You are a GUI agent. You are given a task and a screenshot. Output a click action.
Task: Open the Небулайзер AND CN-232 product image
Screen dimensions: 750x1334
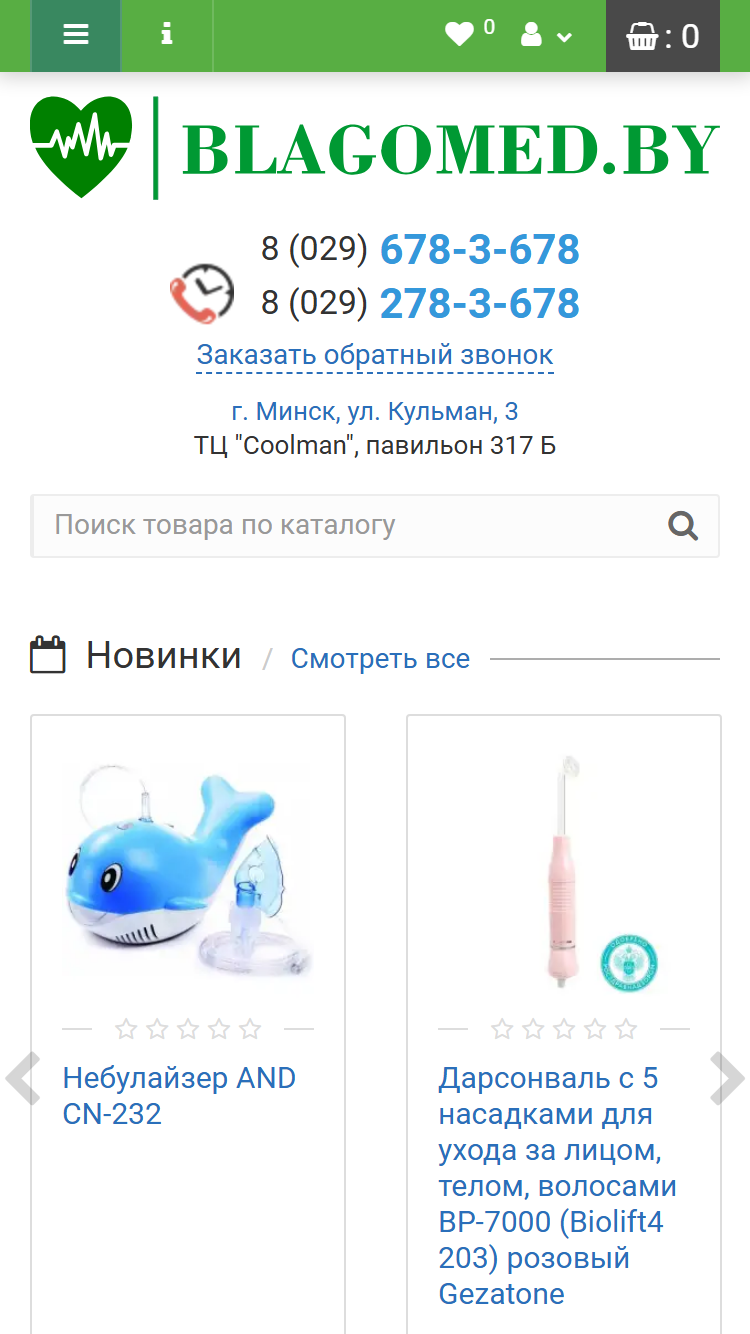point(188,870)
